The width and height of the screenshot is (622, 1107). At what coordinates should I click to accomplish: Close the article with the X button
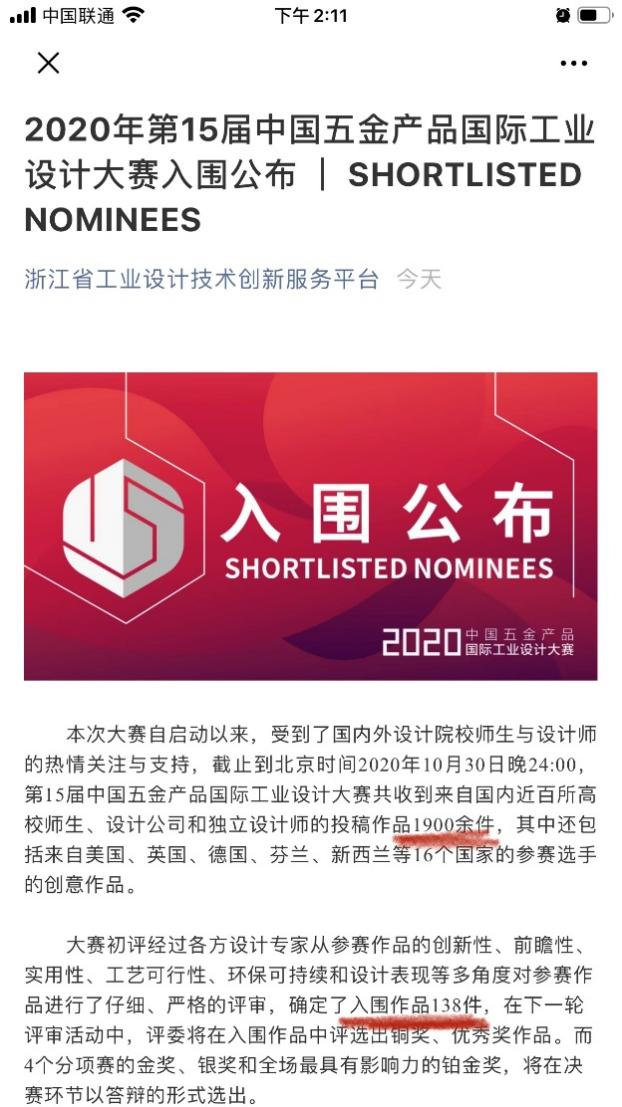(48, 63)
